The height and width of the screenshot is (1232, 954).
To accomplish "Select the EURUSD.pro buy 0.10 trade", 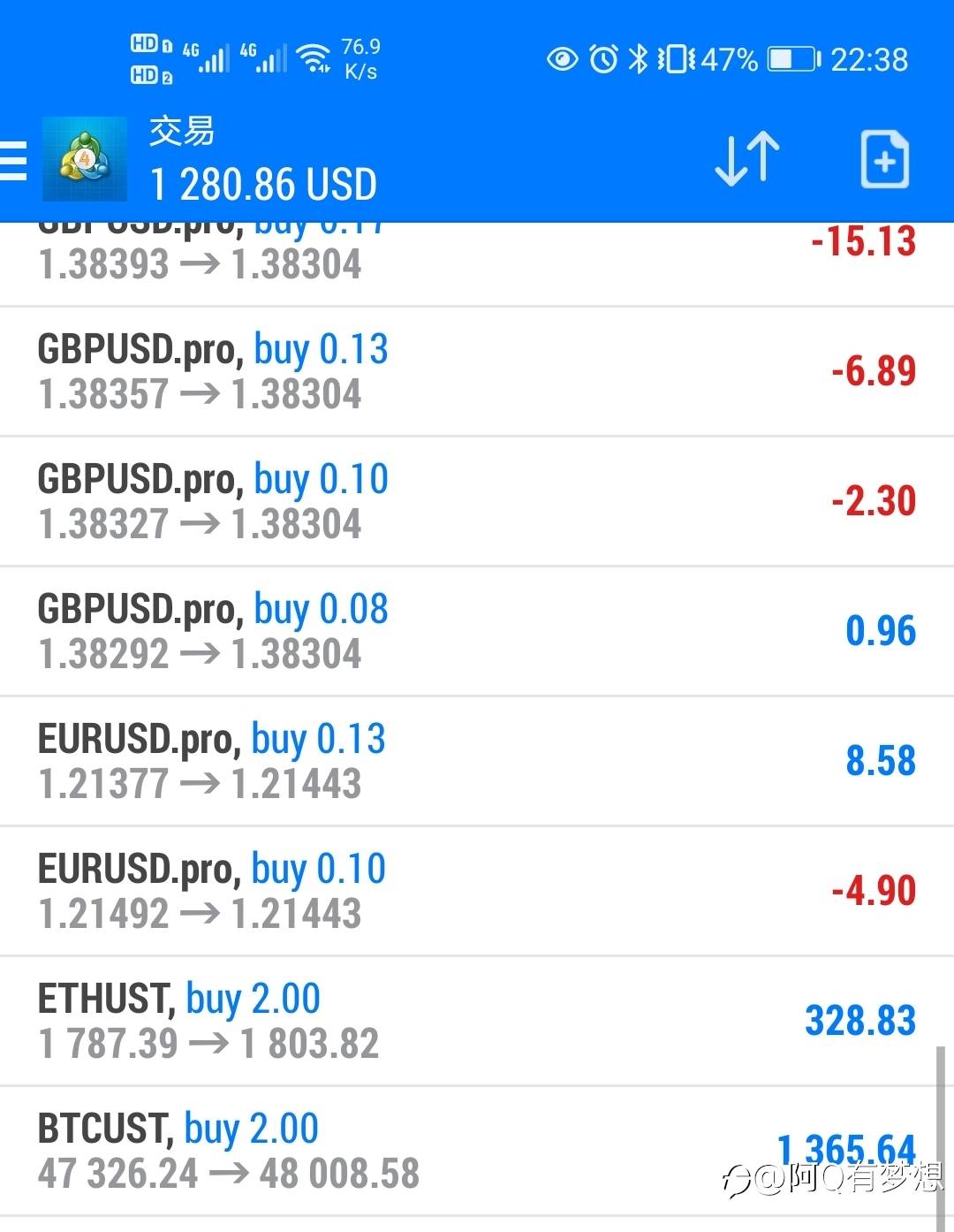I will tap(477, 891).
